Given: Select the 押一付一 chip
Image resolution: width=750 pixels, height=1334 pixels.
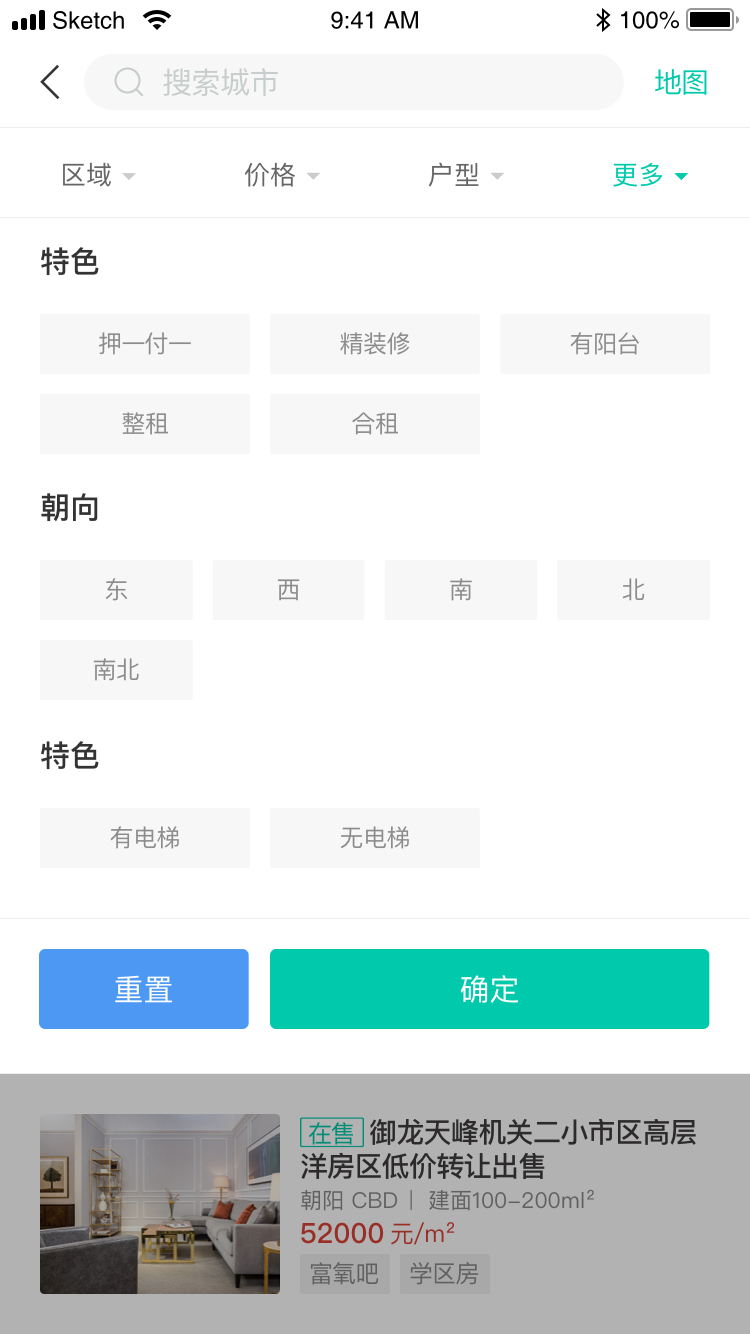Looking at the screenshot, I should coord(145,344).
